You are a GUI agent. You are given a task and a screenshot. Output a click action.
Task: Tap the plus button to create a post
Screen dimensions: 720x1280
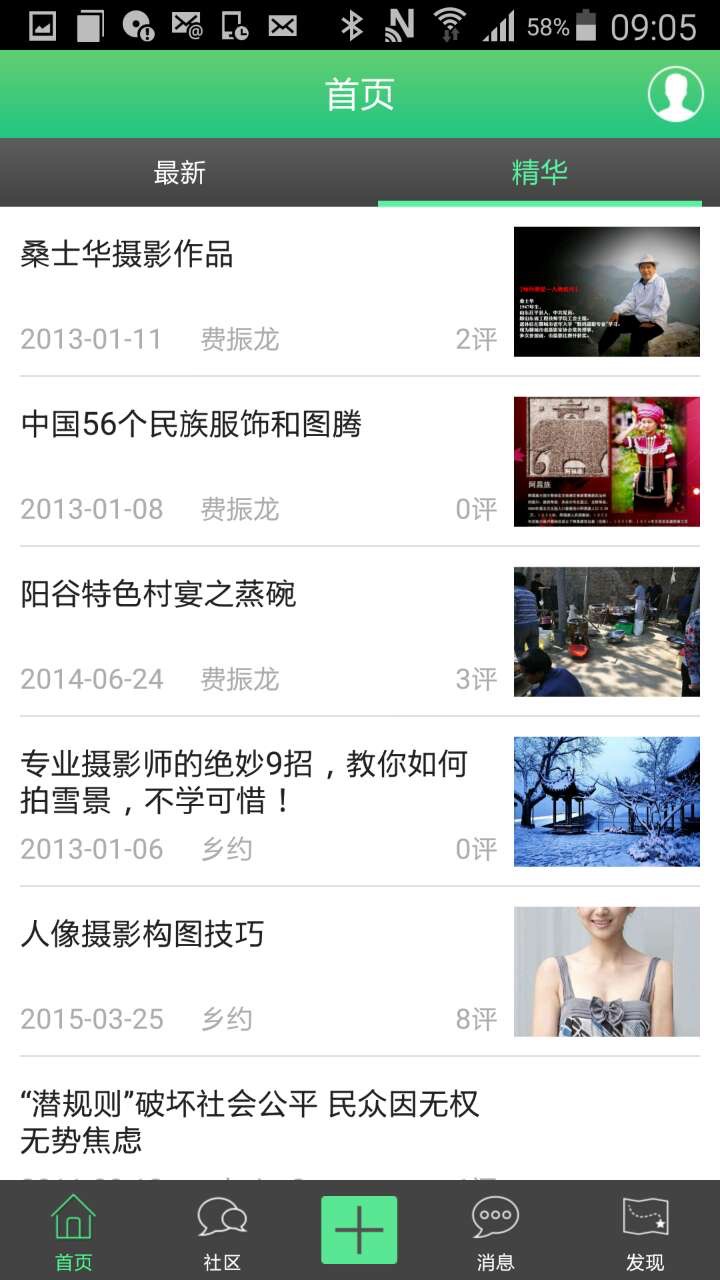click(x=359, y=1230)
